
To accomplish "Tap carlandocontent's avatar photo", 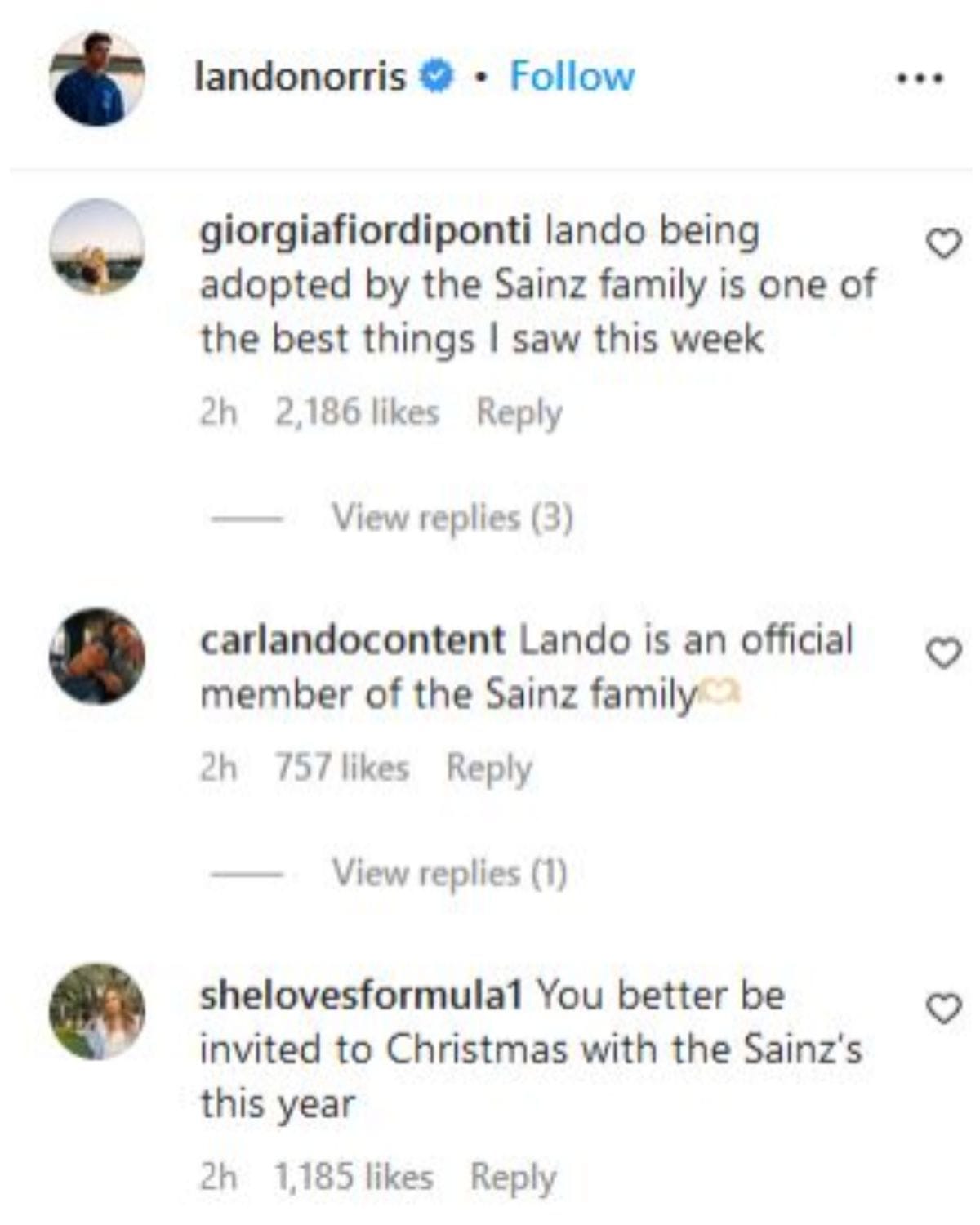I will [97, 655].
